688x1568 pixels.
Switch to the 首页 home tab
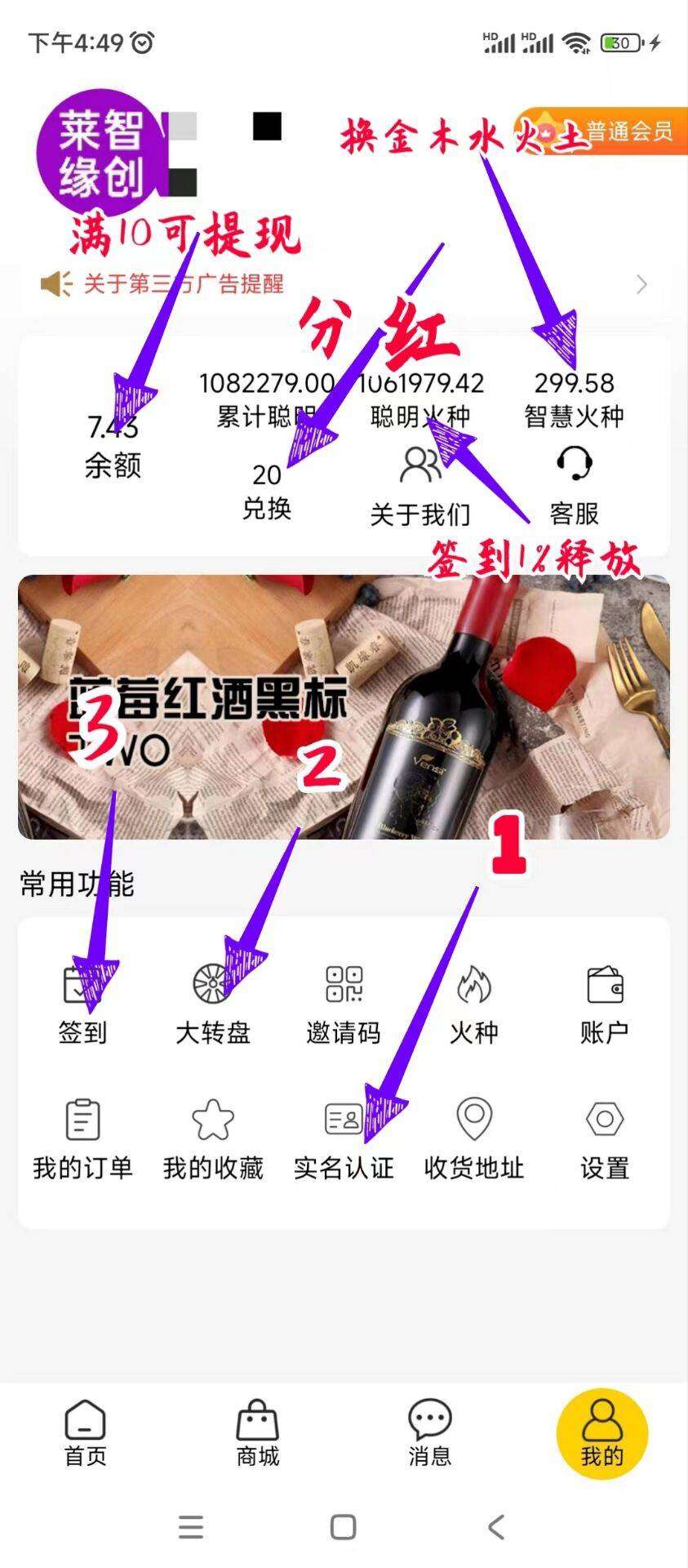point(86,1433)
